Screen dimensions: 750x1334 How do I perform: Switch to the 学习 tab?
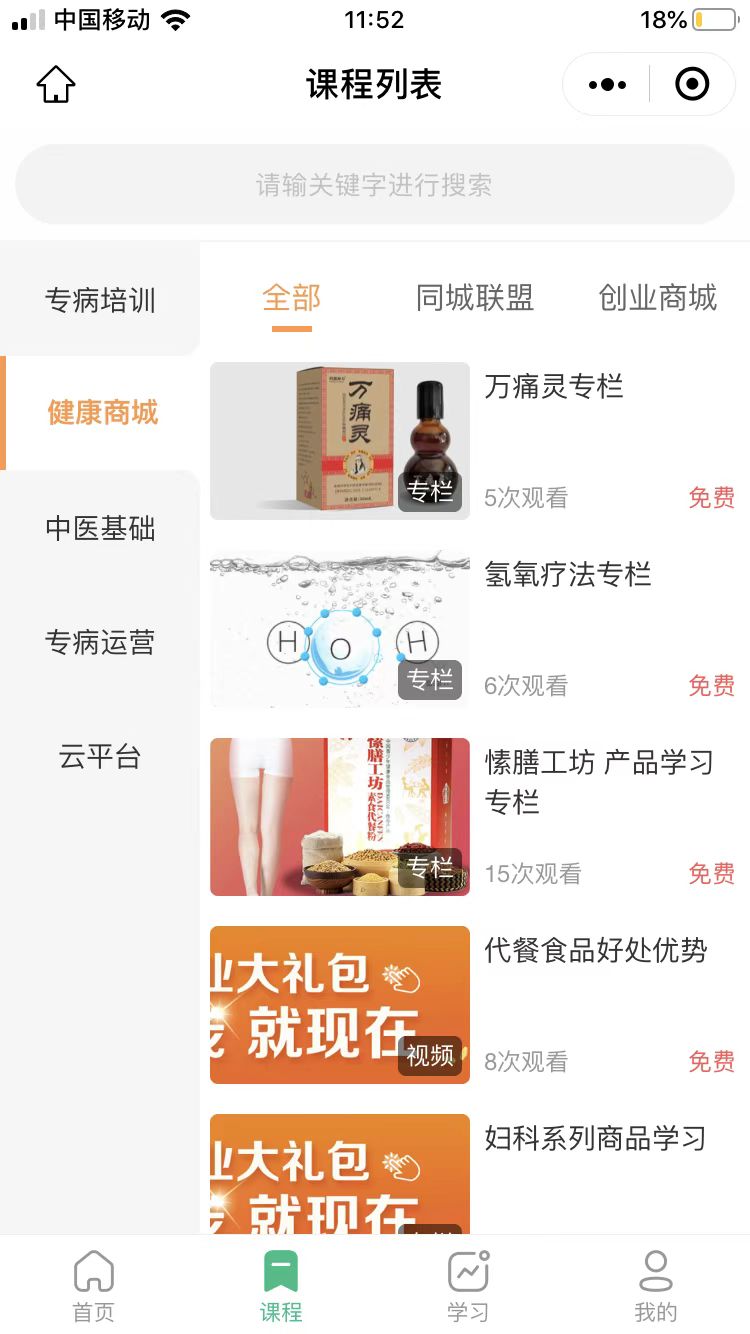click(x=468, y=1286)
